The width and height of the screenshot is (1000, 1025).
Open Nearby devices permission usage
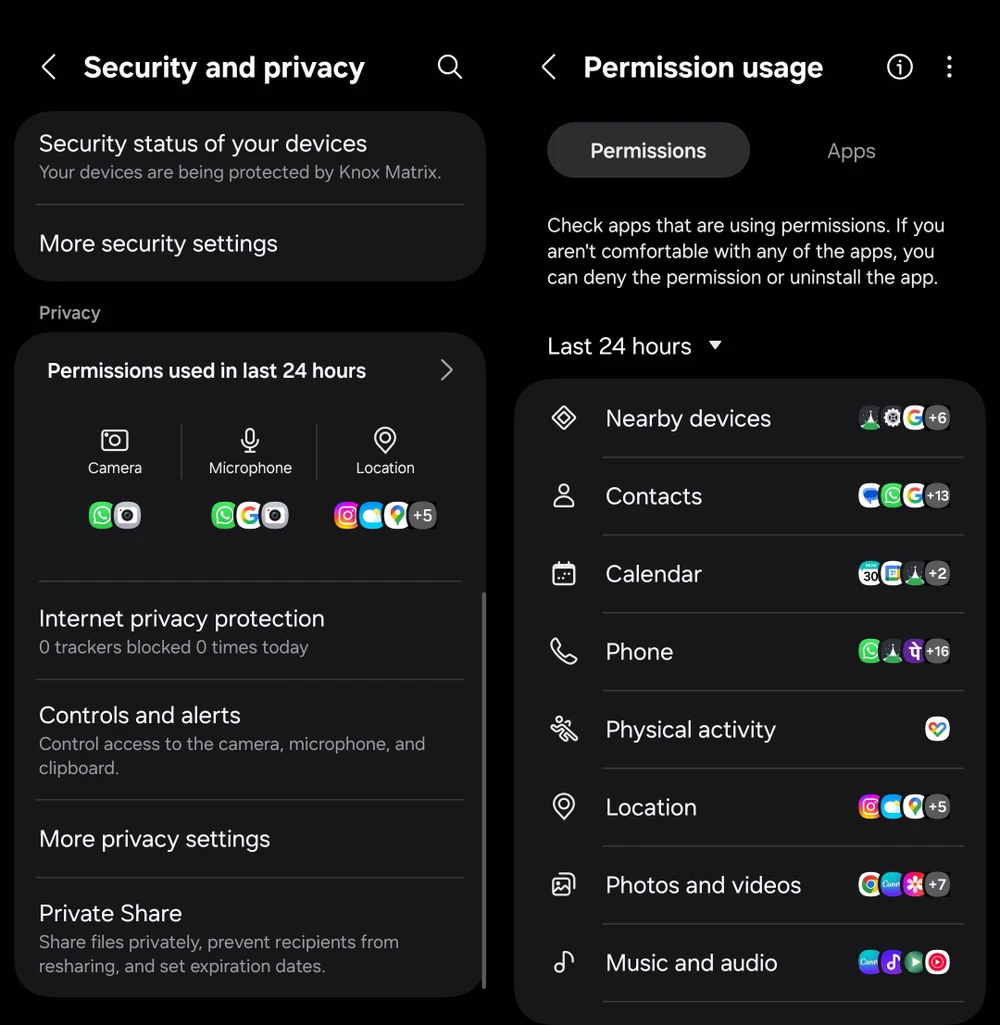(750, 419)
